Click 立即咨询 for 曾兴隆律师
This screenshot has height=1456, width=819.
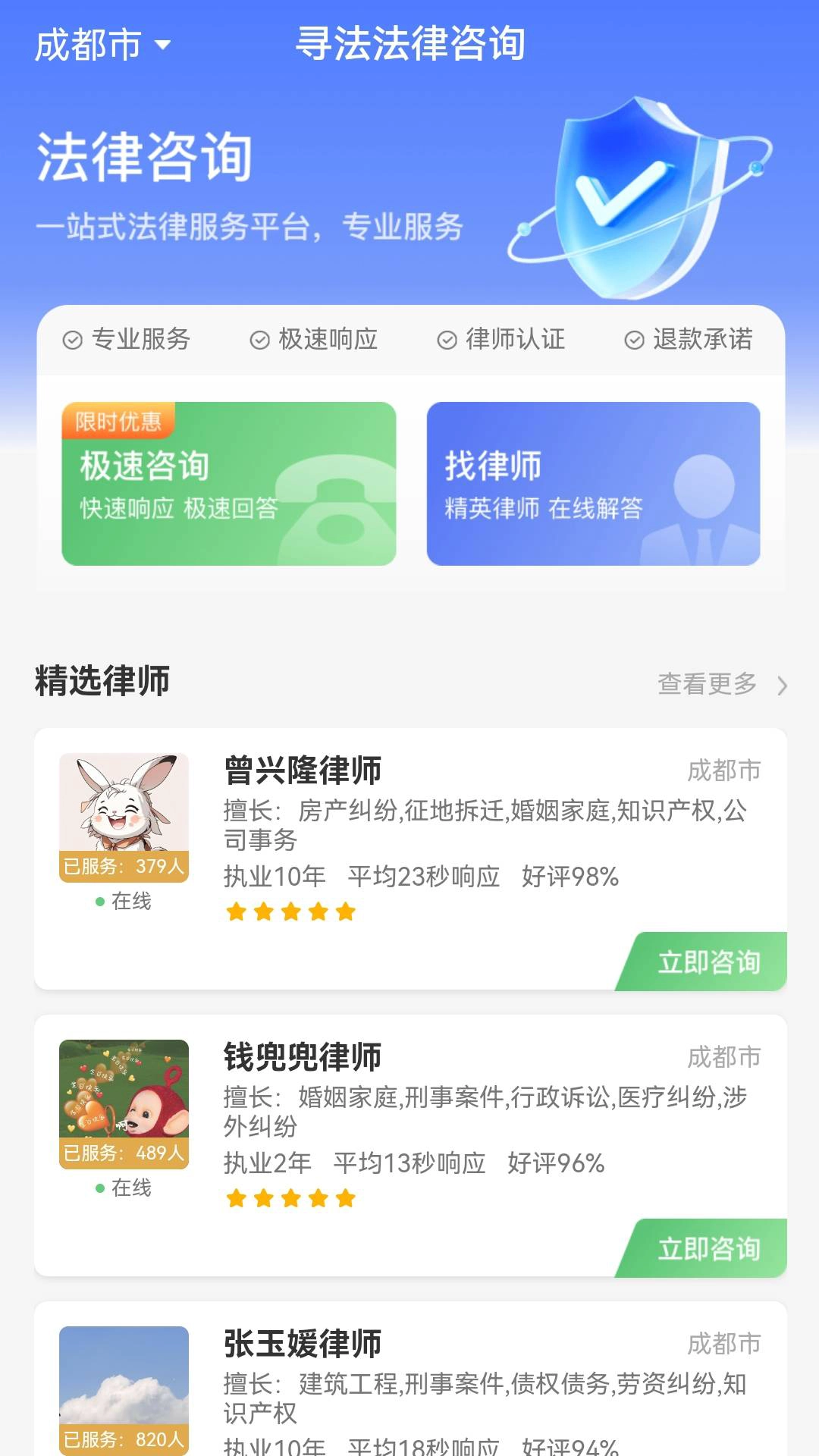point(708,962)
